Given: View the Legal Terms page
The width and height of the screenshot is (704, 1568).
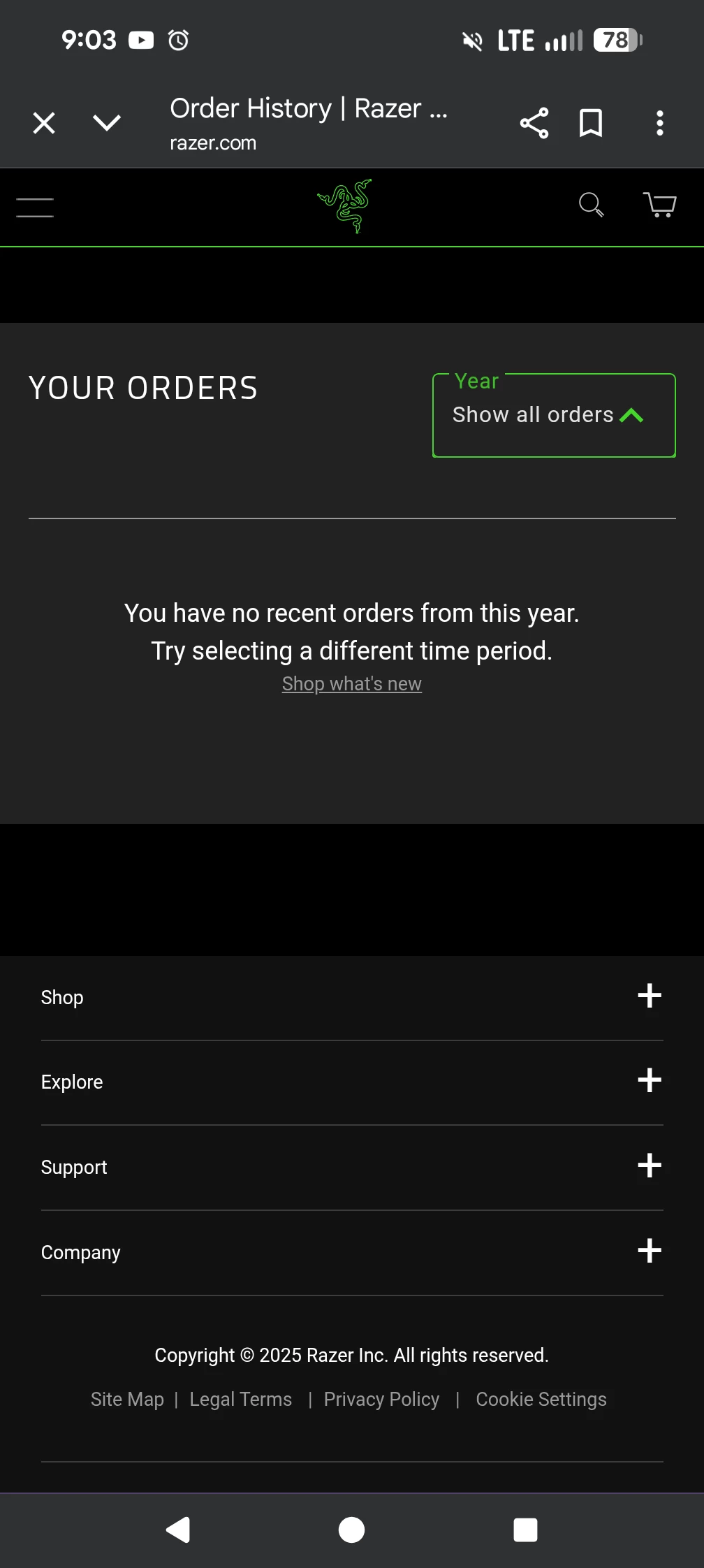Looking at the screenshot, I should 240,1399.
